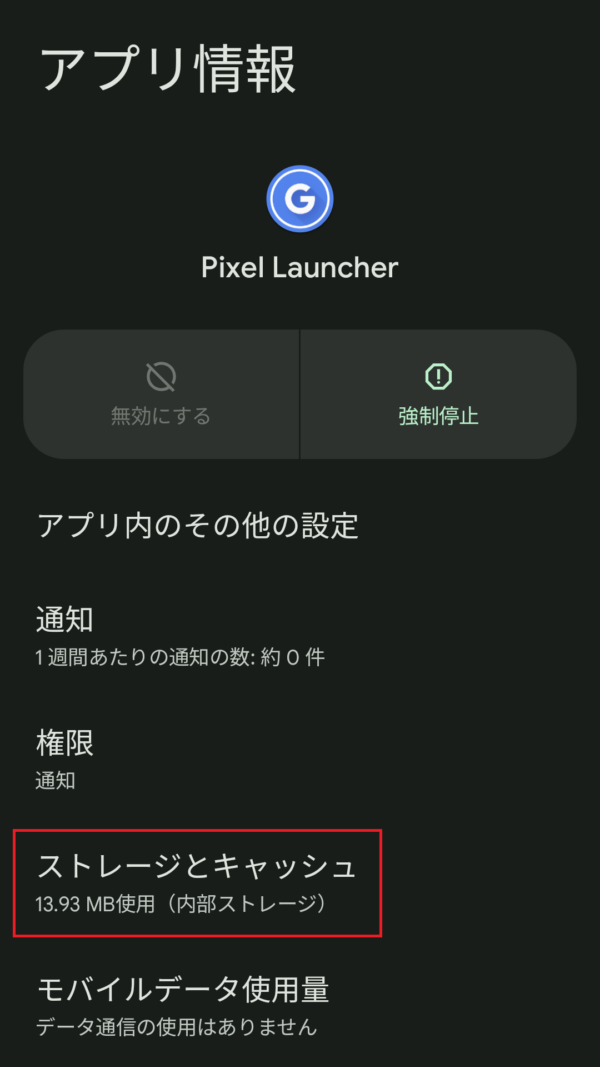
Task: Open アプリ内のその他の設定
Action: (x=198, y=525)
